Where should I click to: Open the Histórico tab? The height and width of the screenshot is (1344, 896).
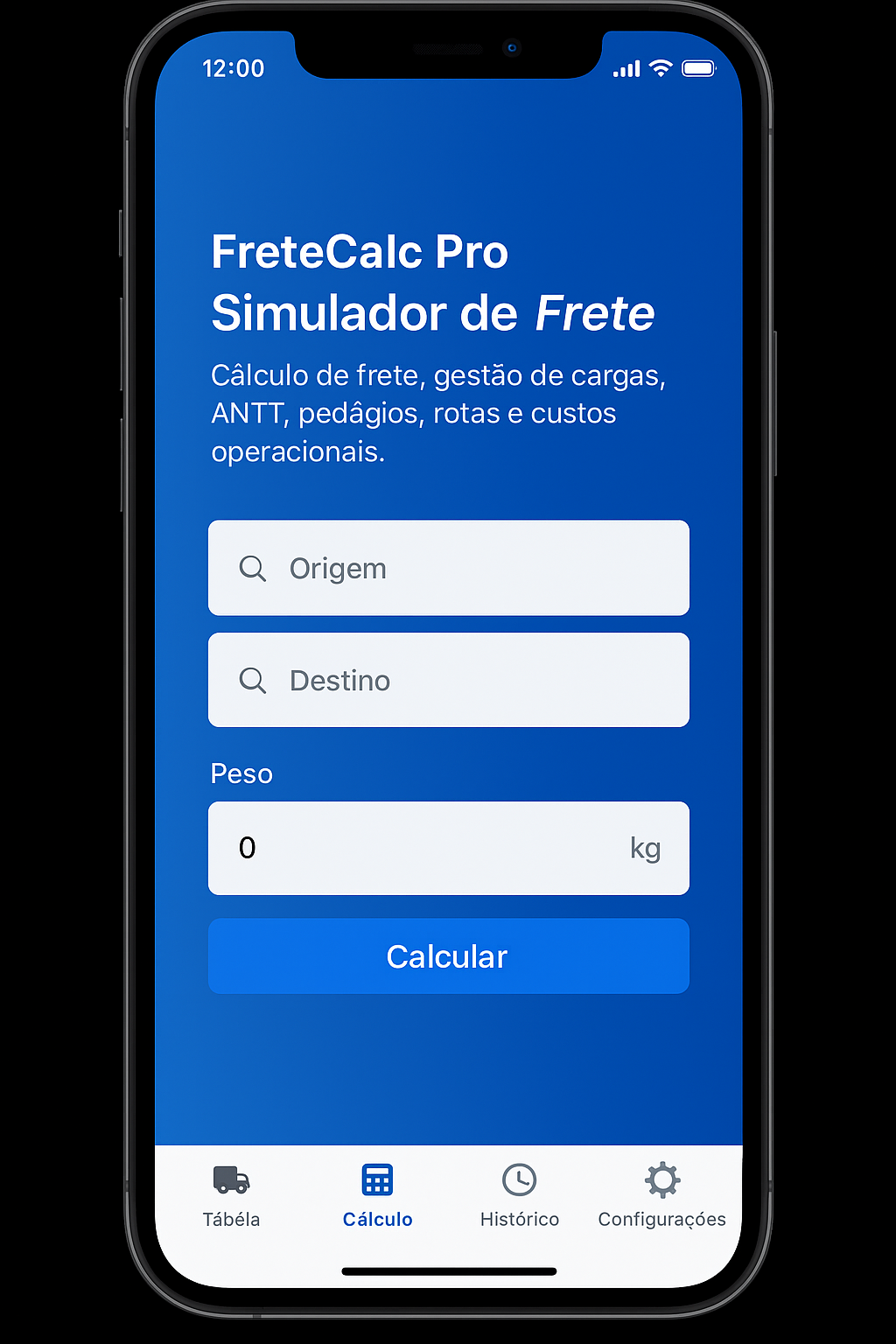tap(519, 1195)
